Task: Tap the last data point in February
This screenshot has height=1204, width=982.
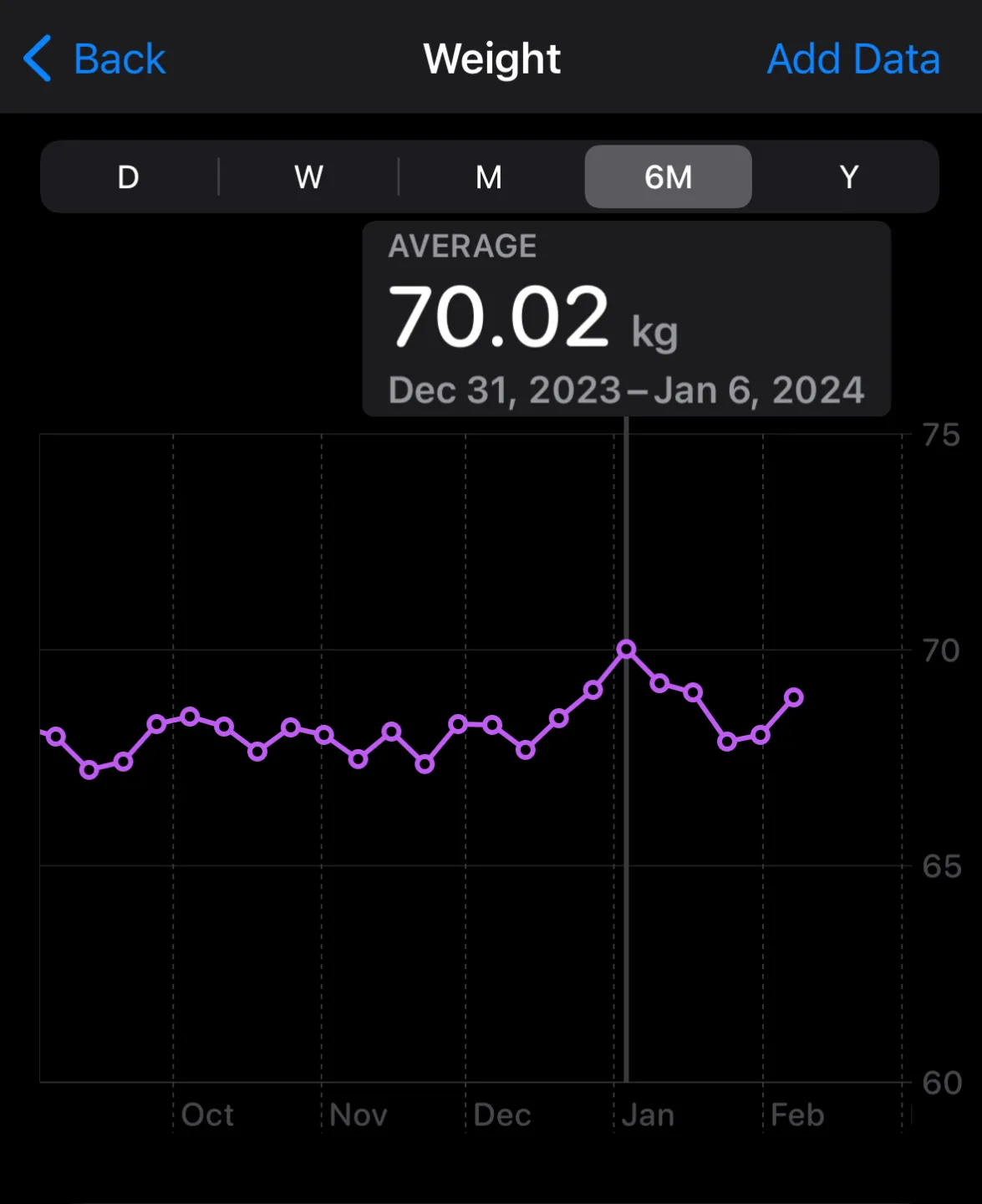Action: 794,697
